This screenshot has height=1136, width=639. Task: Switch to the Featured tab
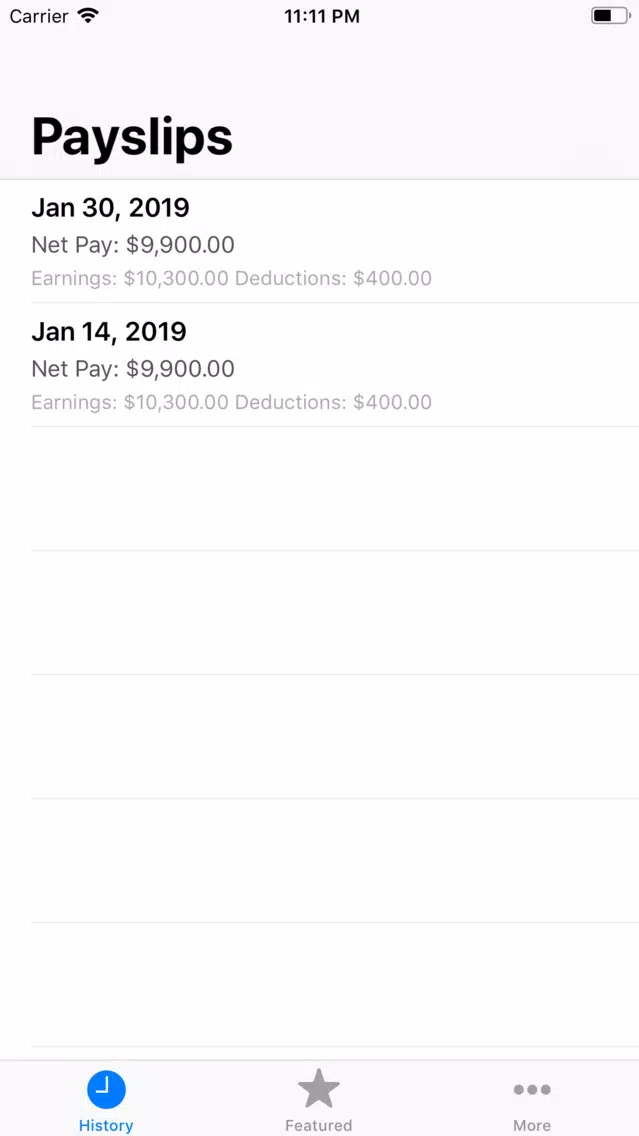(319, 1100)
